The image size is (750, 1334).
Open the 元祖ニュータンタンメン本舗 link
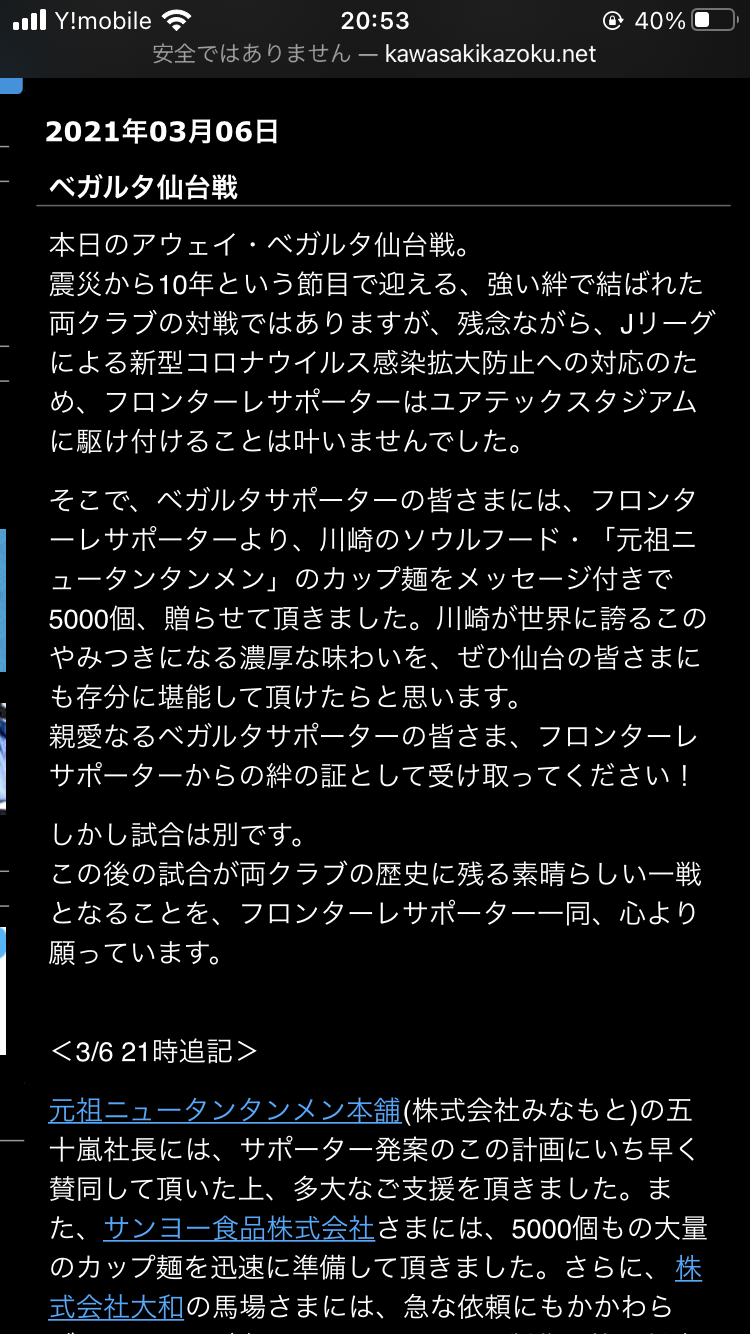pyautogui.click(x=225, y=1109)
